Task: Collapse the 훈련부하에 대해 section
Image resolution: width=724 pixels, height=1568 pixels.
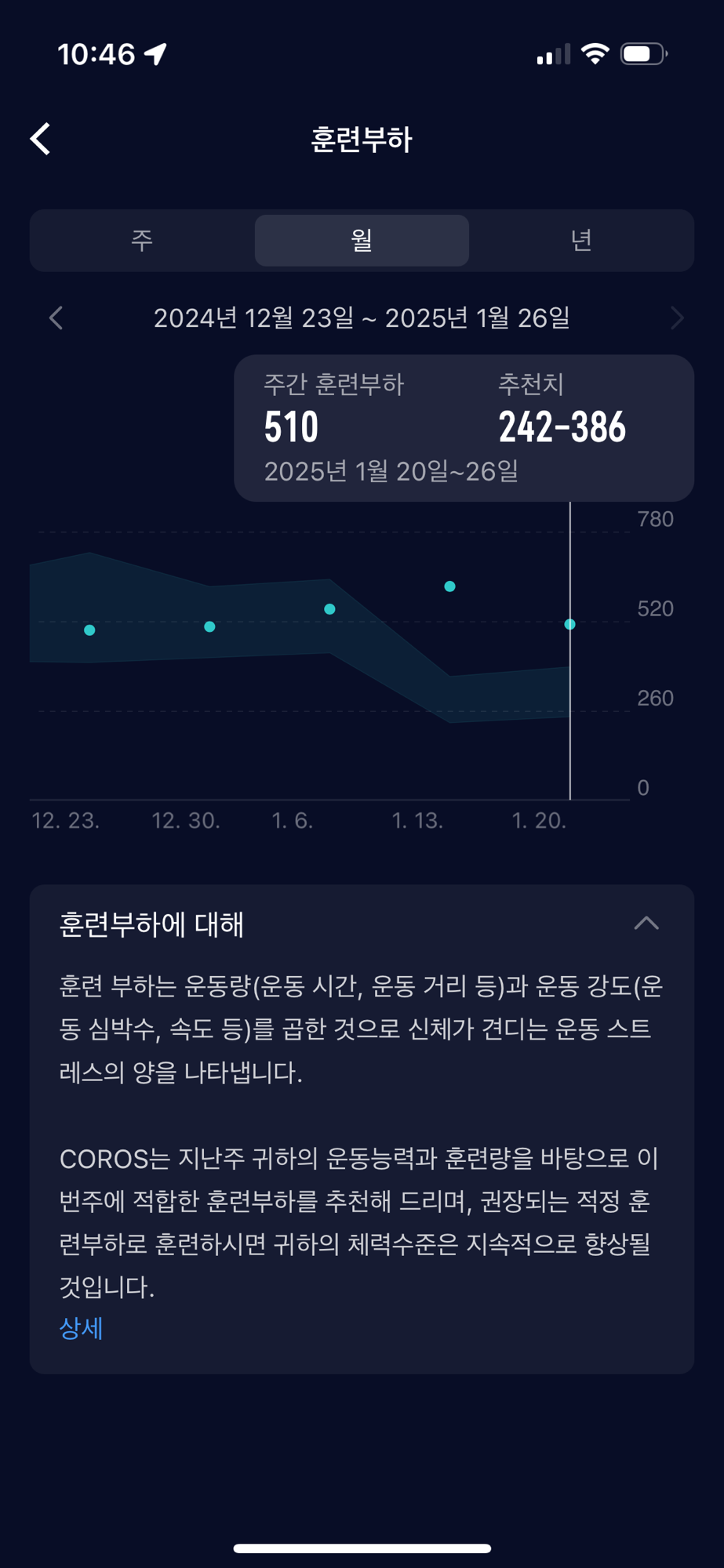Action: 646,924
